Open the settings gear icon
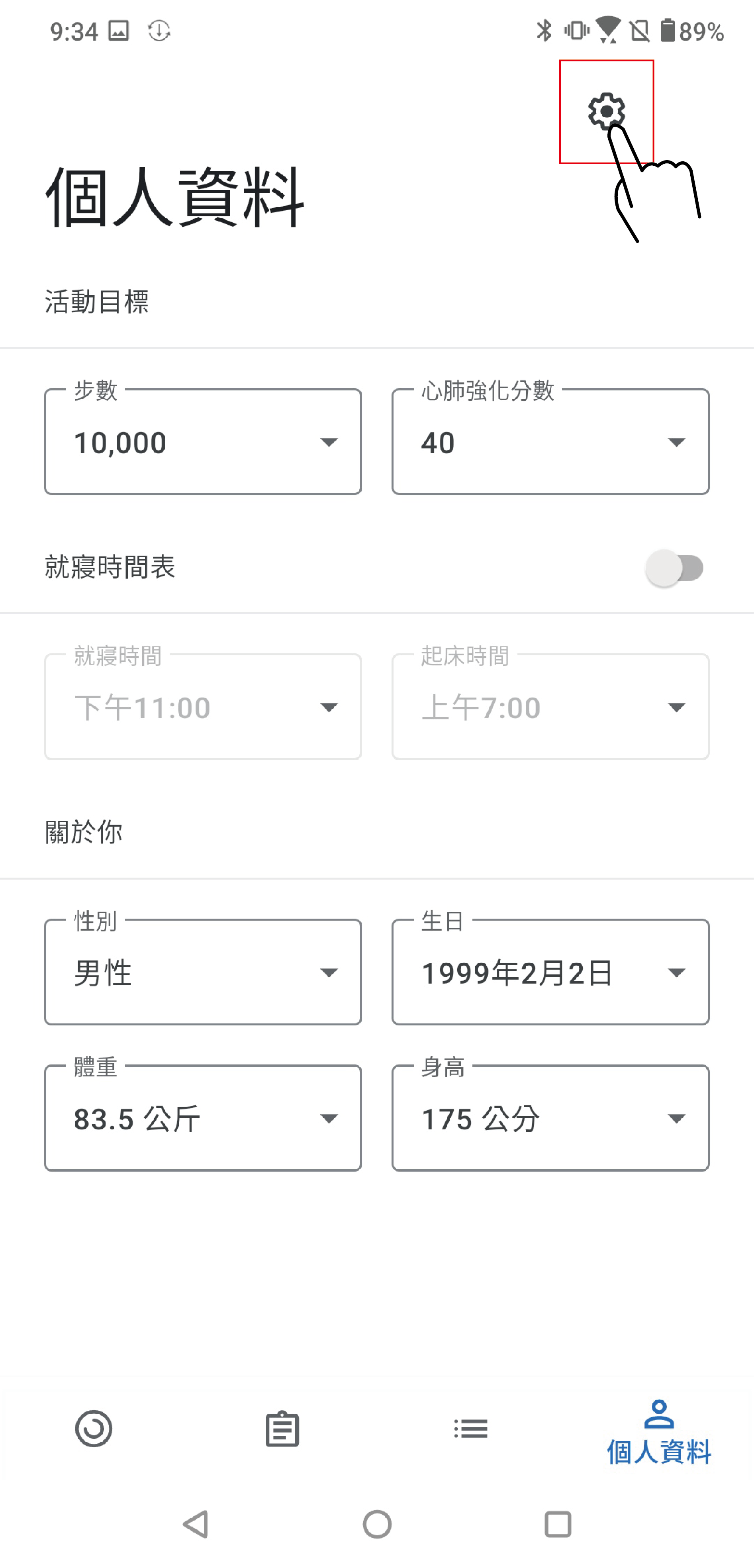Viewport: 754px width, 1568px height. click(606, 112)
